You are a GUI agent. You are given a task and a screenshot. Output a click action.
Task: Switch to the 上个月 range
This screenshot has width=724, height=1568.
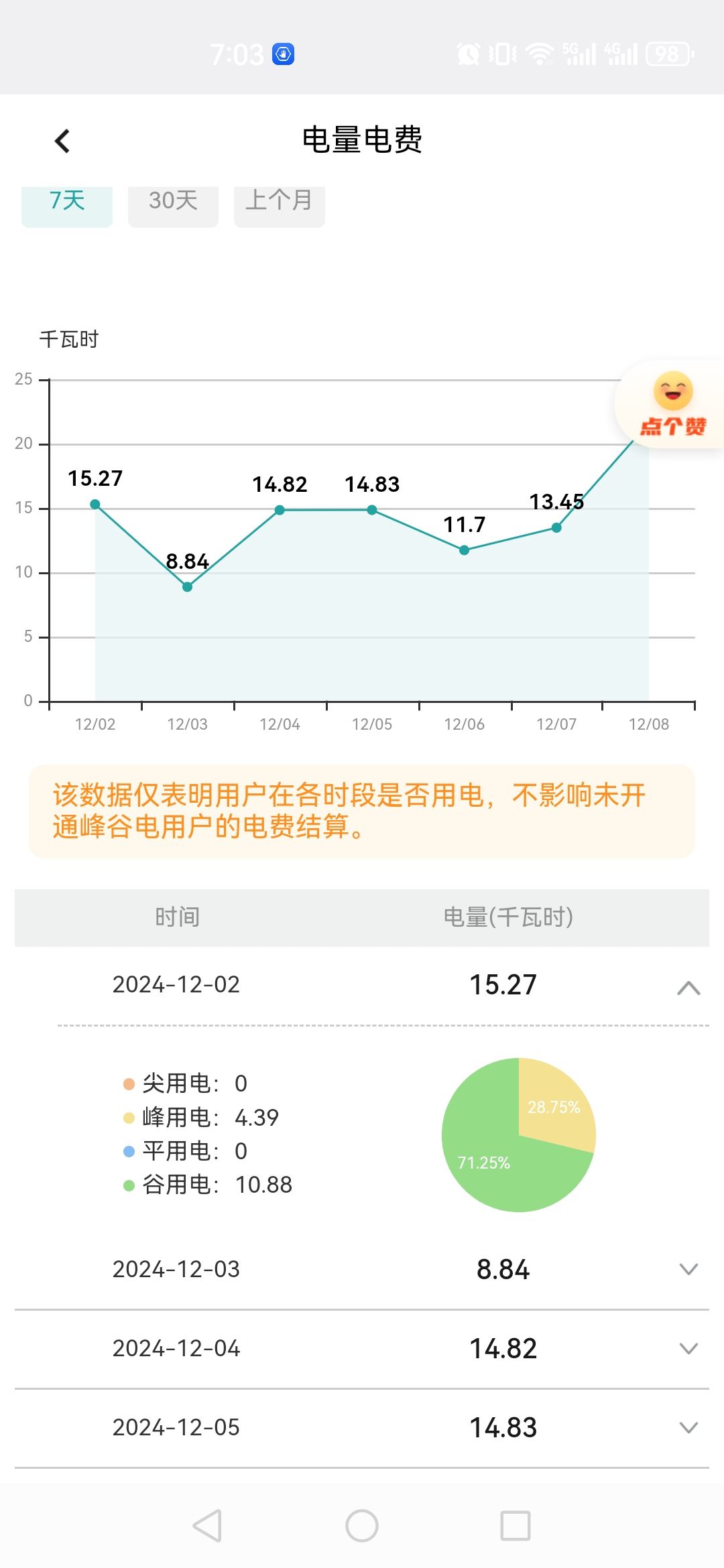tap(279, 204)
